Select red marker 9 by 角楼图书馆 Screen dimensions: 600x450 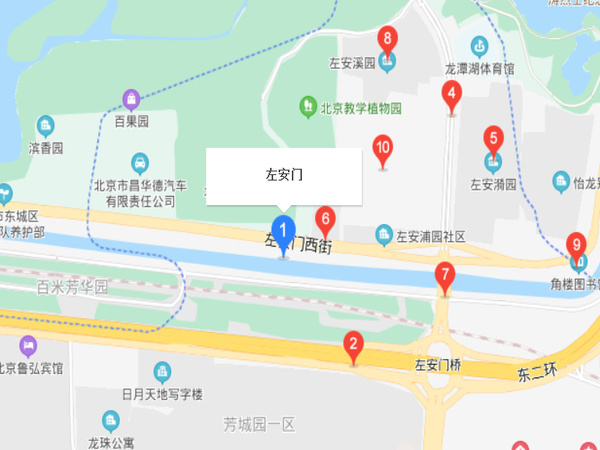coord(575,243)
